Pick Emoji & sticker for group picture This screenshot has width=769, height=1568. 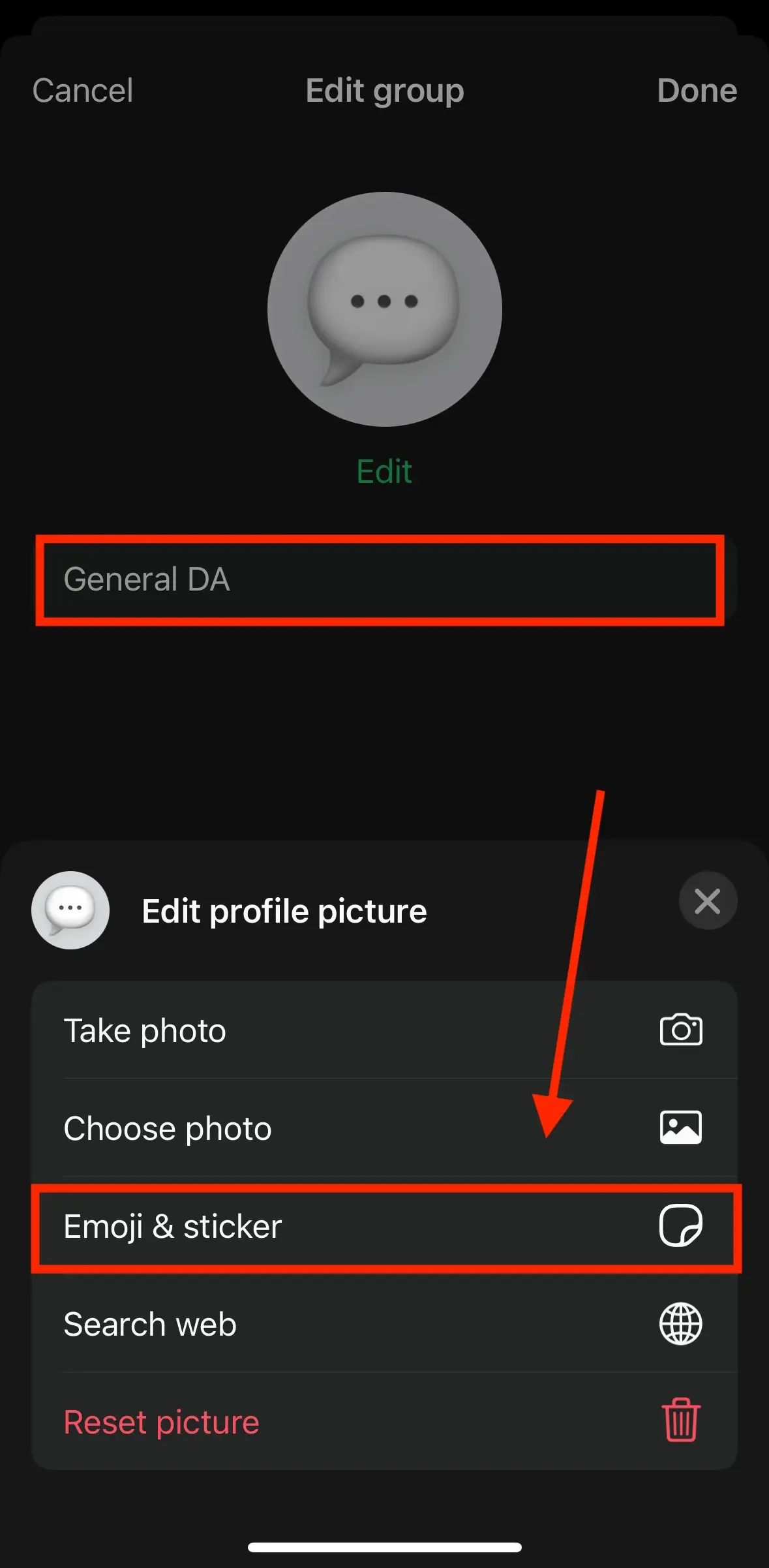(384, 1227)
